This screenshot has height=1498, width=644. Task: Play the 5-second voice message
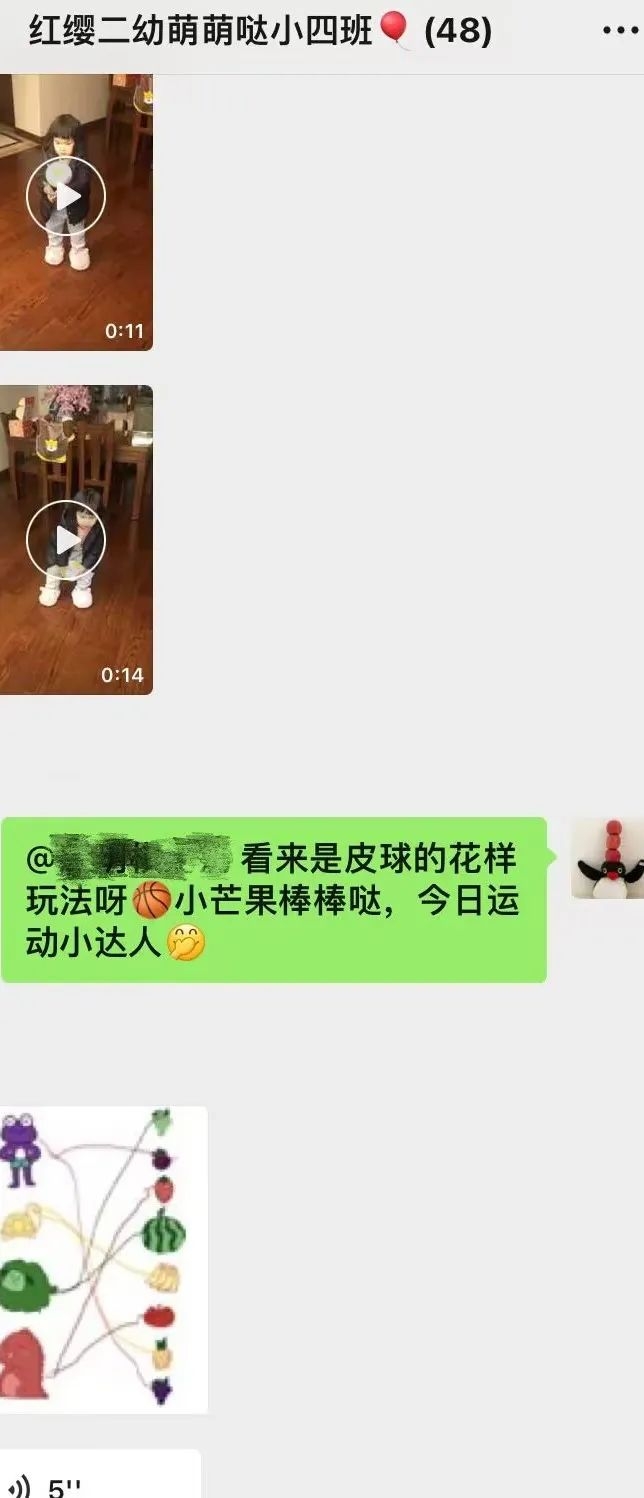(90, 1480)
